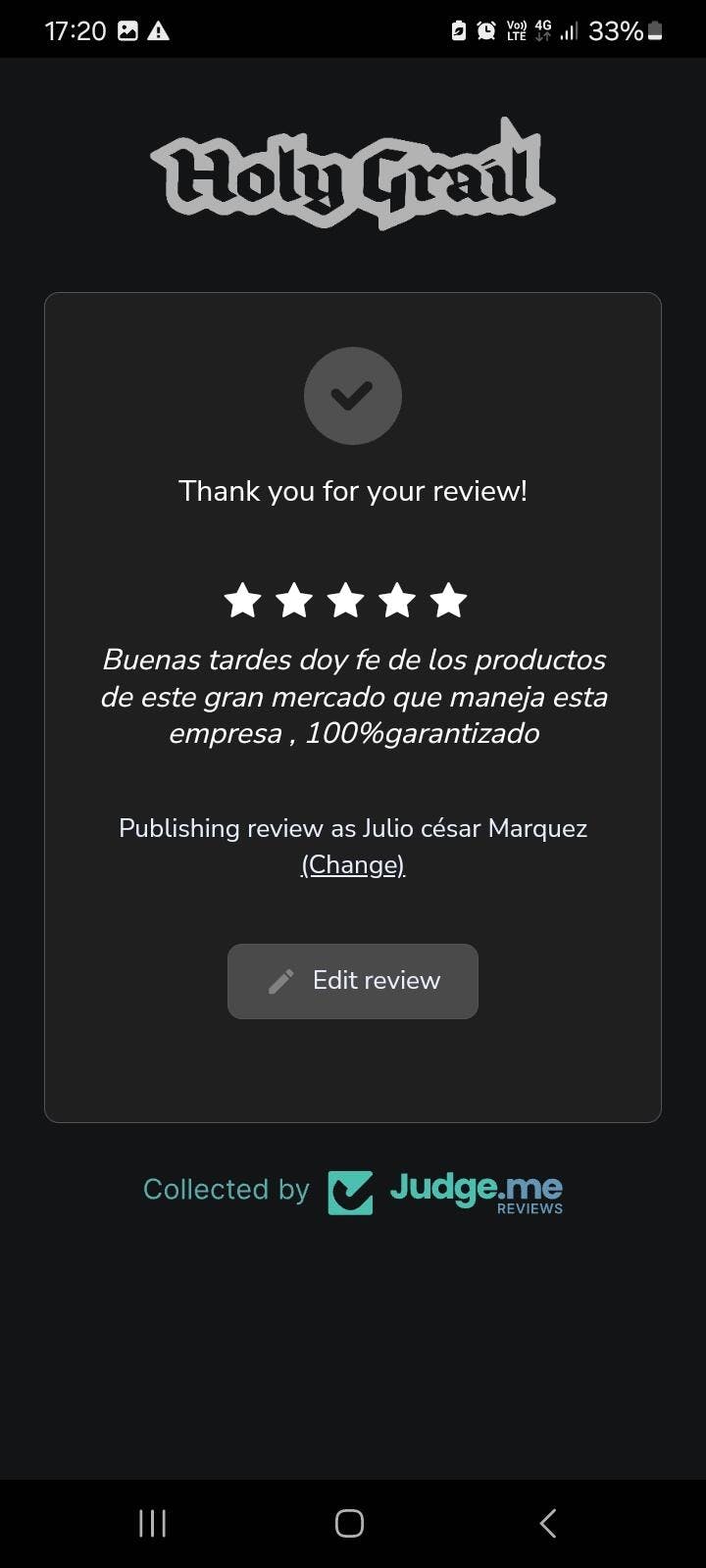This screenshot has width=706, height=1568.
Task: Open the Judge.me Reviews link
Action: (446, 1192)
